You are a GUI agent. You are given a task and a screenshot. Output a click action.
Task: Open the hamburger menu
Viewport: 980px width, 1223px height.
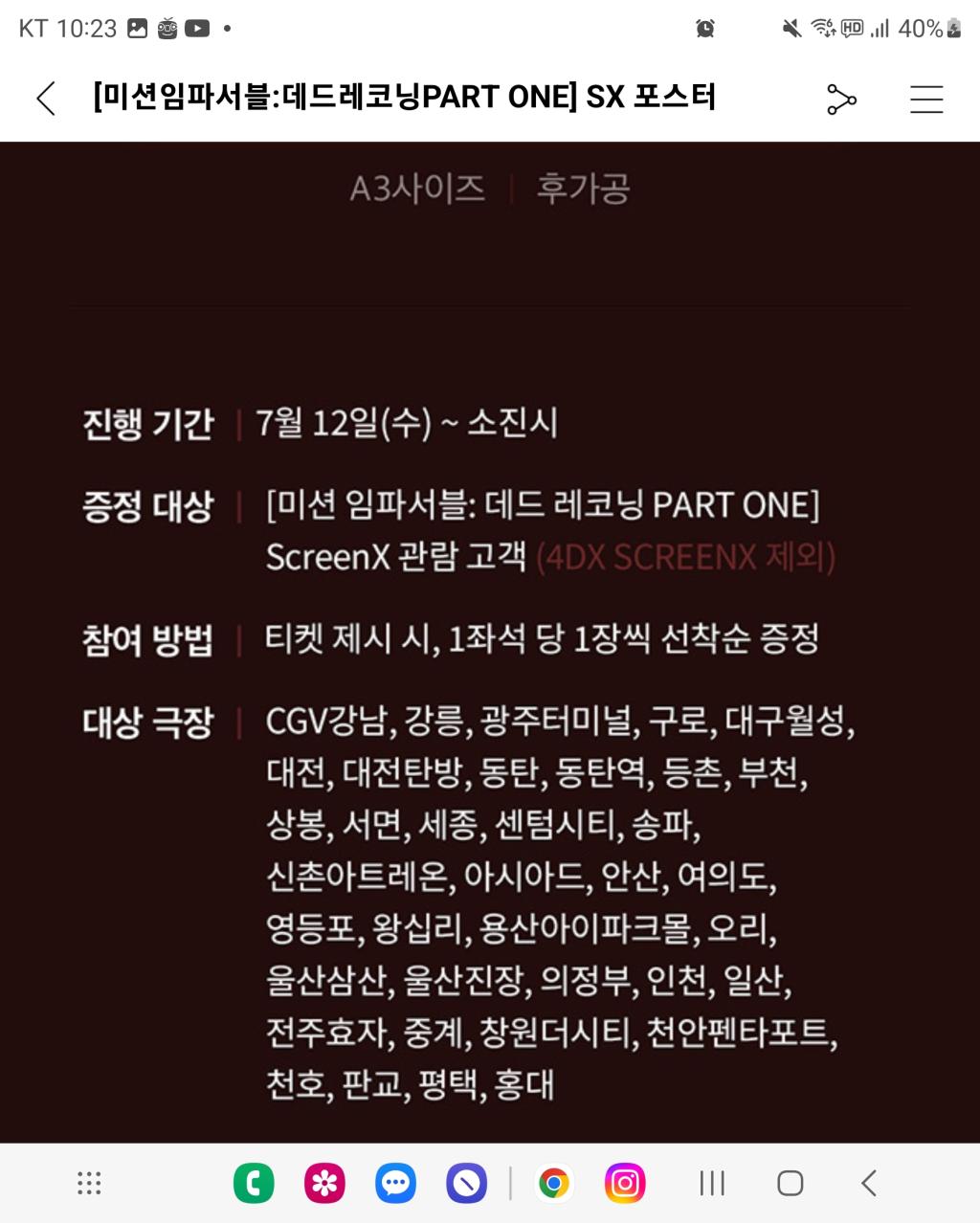(925, 99)
